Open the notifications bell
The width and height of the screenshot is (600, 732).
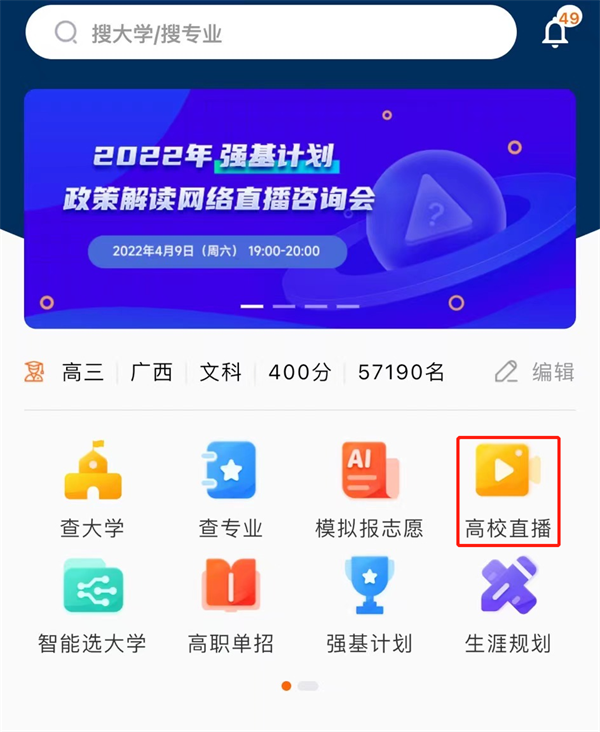pos(555,33)
